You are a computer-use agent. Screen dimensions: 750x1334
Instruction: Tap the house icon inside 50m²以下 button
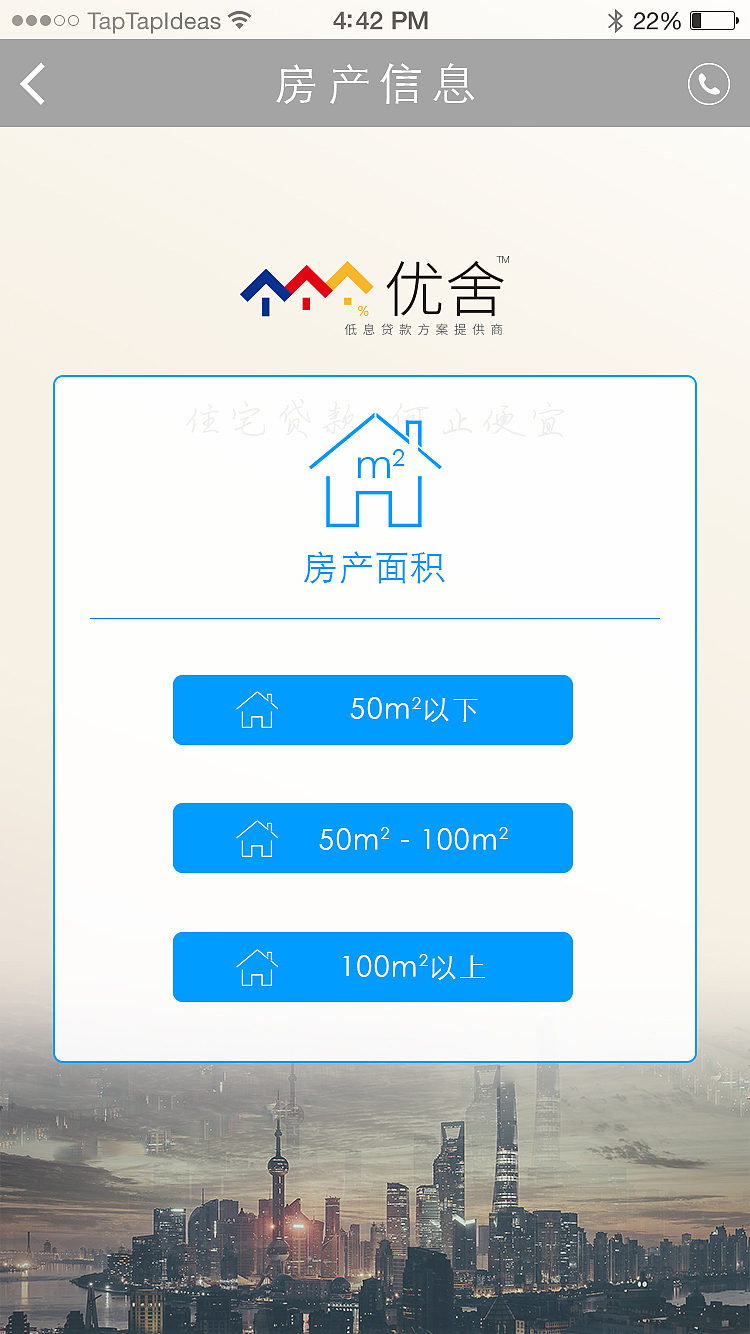255,710
